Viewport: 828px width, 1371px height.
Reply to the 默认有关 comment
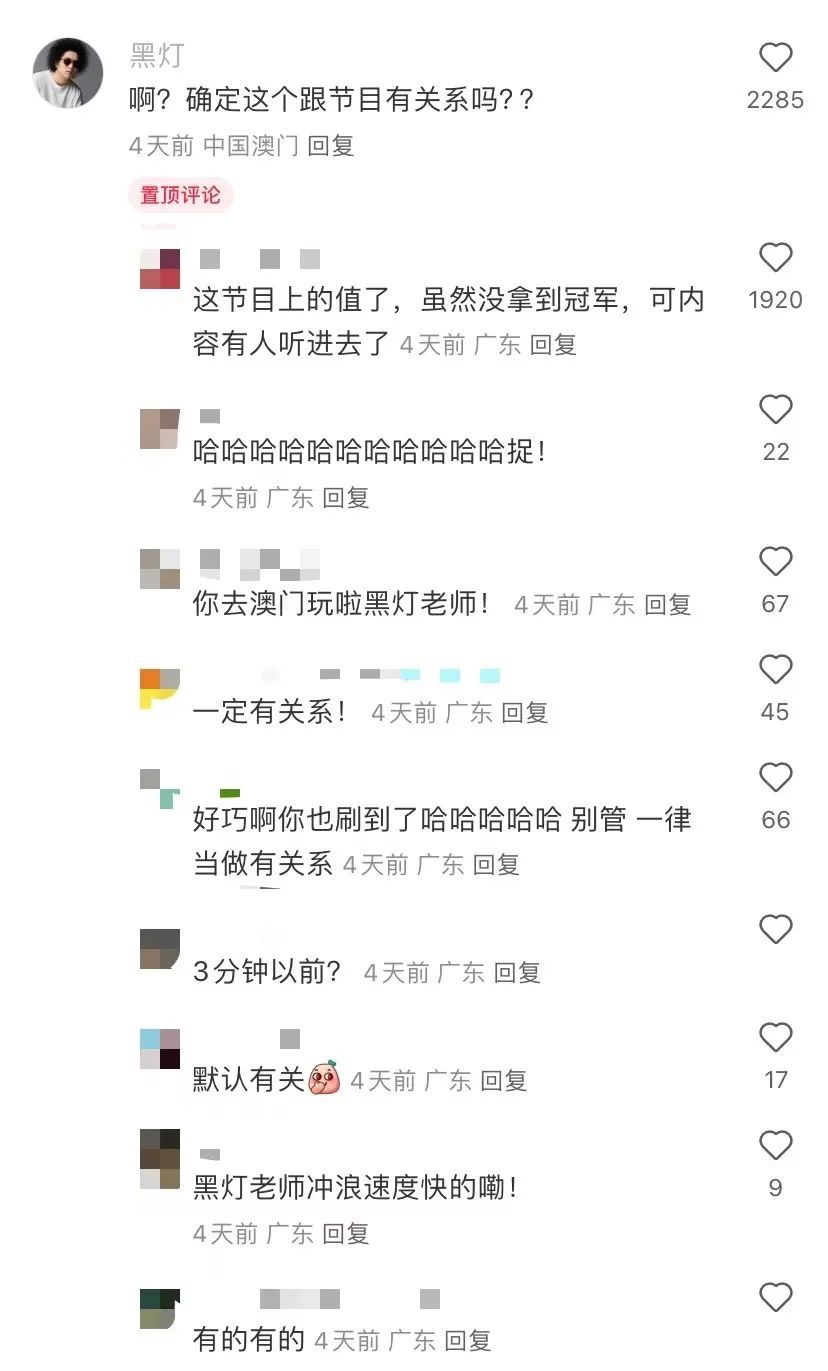[503, 1081]
